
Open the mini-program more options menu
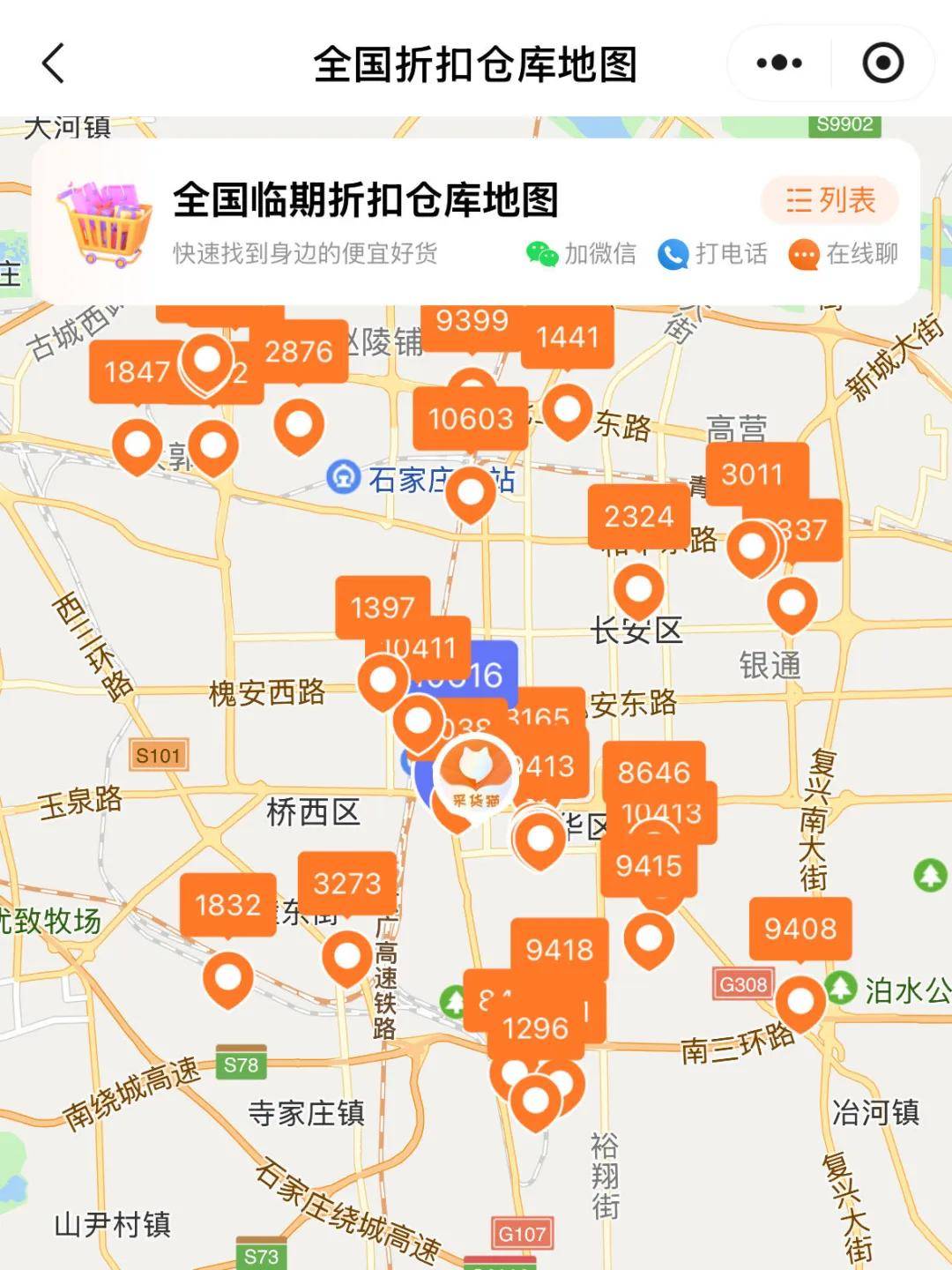click(x=779, y=63)
